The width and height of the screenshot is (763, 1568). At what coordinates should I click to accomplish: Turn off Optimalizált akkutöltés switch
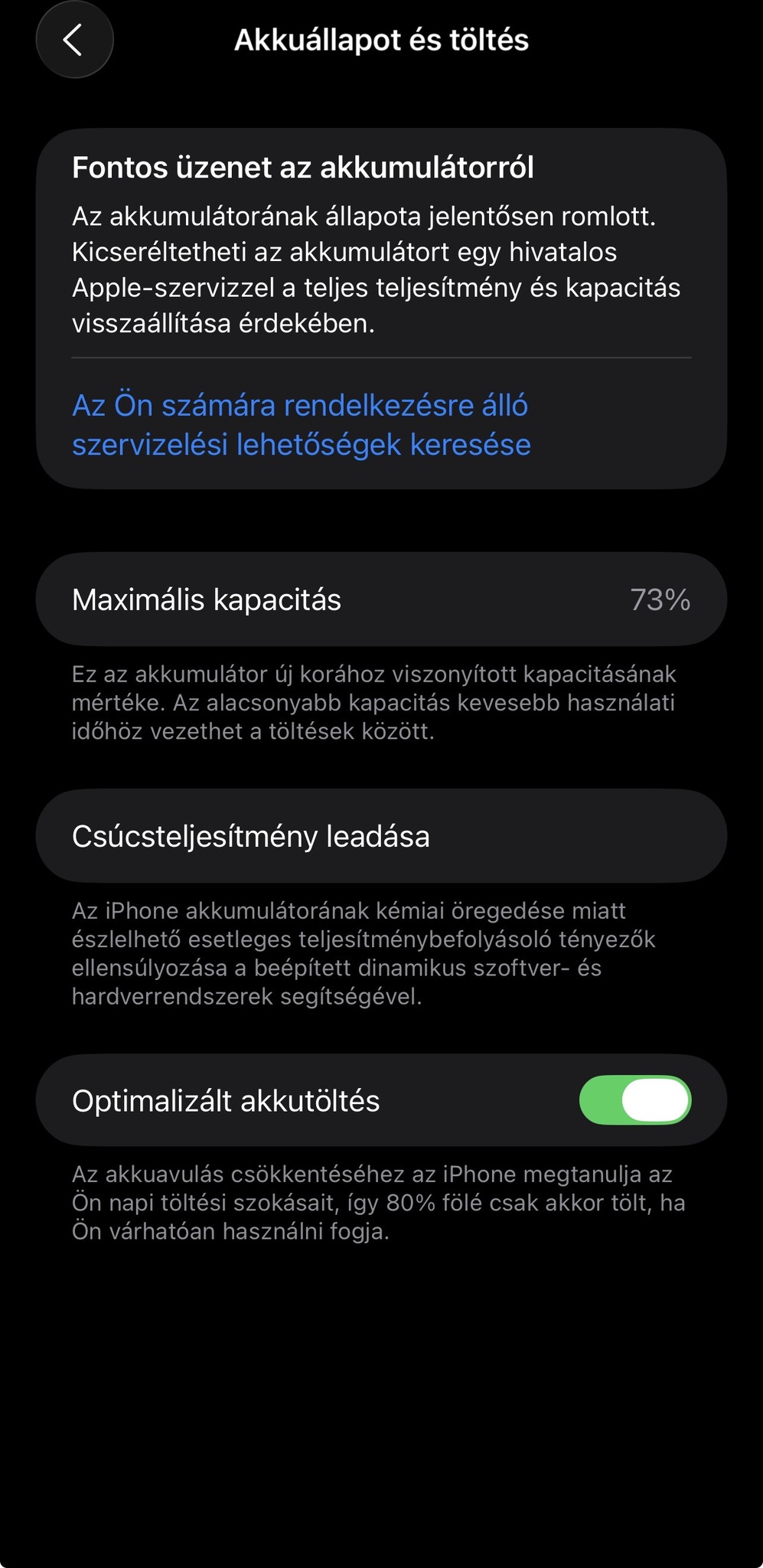[x=634, y=1100]
